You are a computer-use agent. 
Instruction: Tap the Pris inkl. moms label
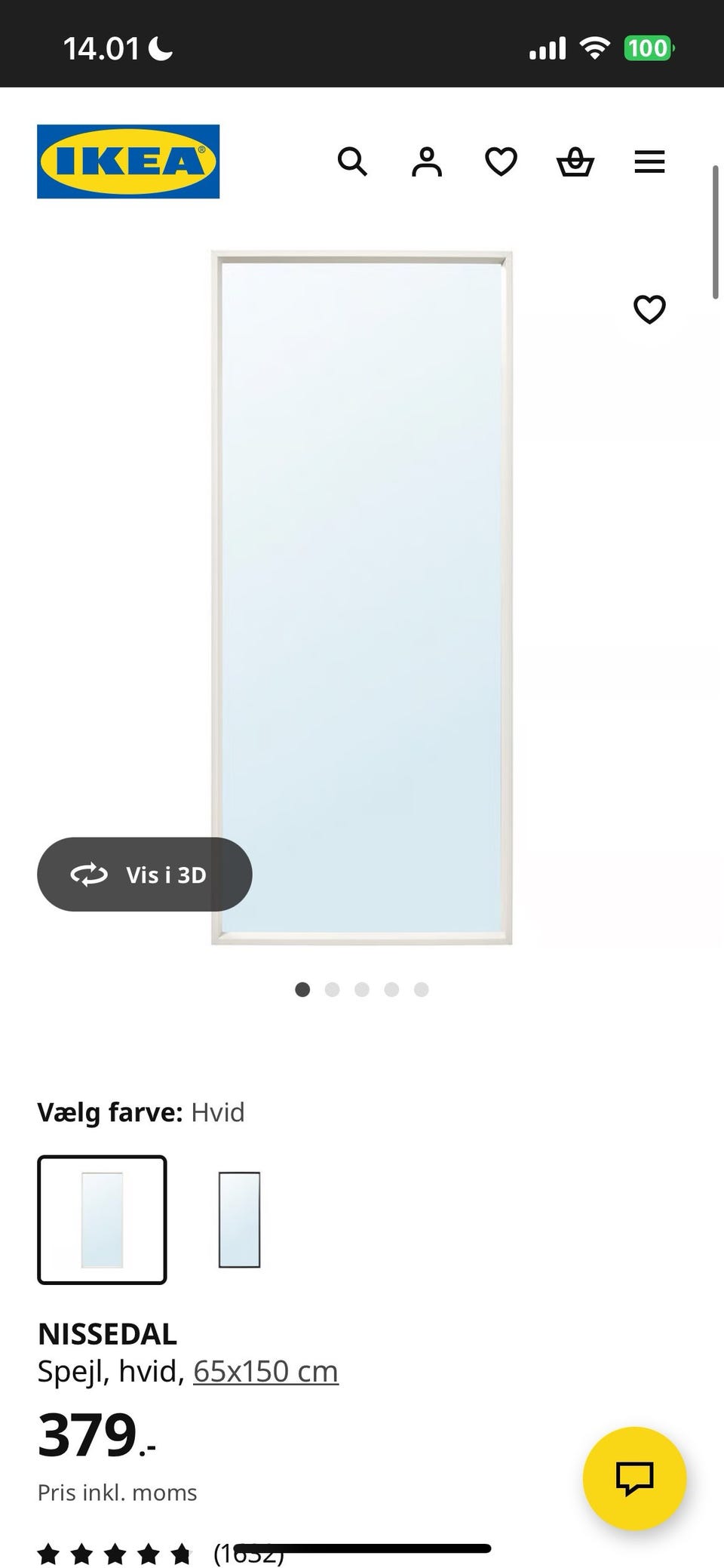click(117, 1492)
